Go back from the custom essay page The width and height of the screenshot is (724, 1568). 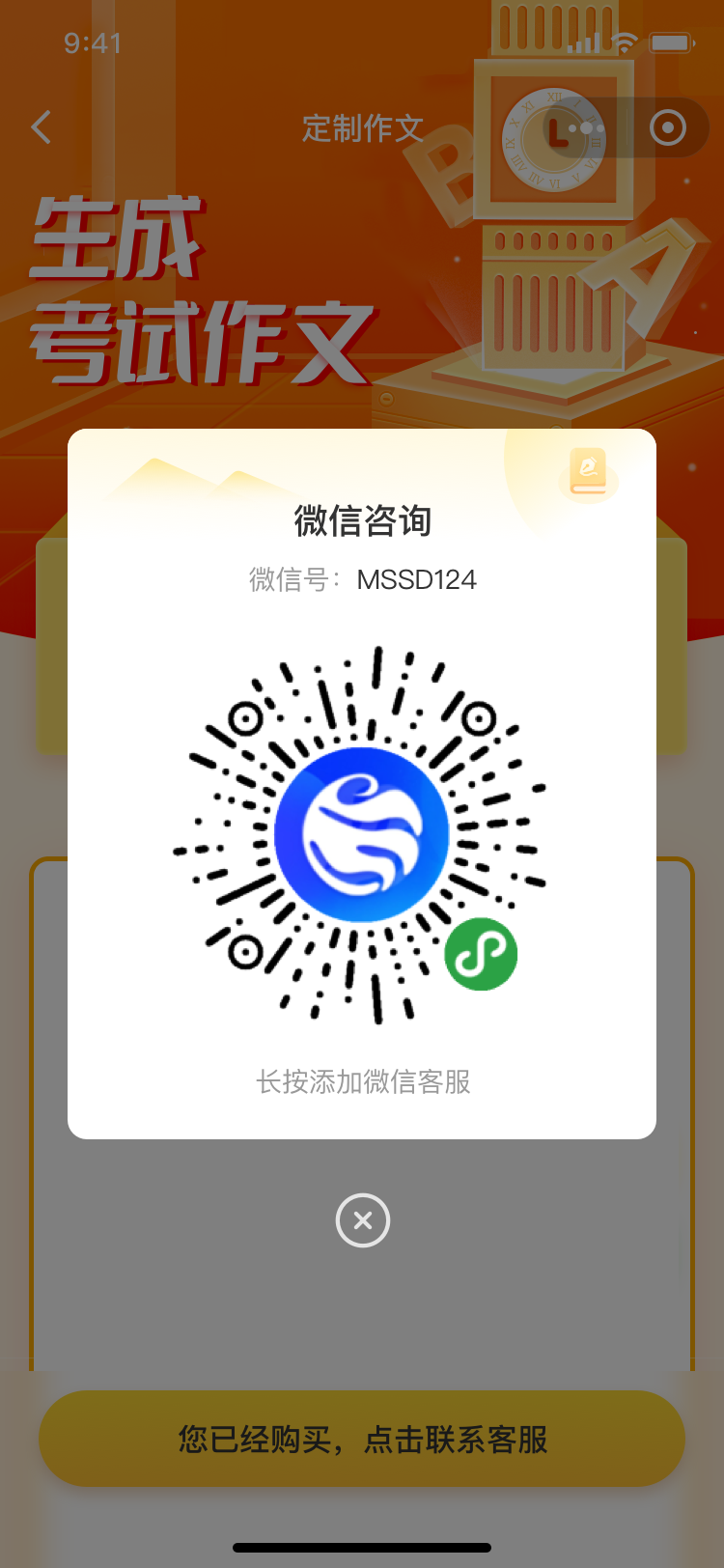click(x=41, y=127)
